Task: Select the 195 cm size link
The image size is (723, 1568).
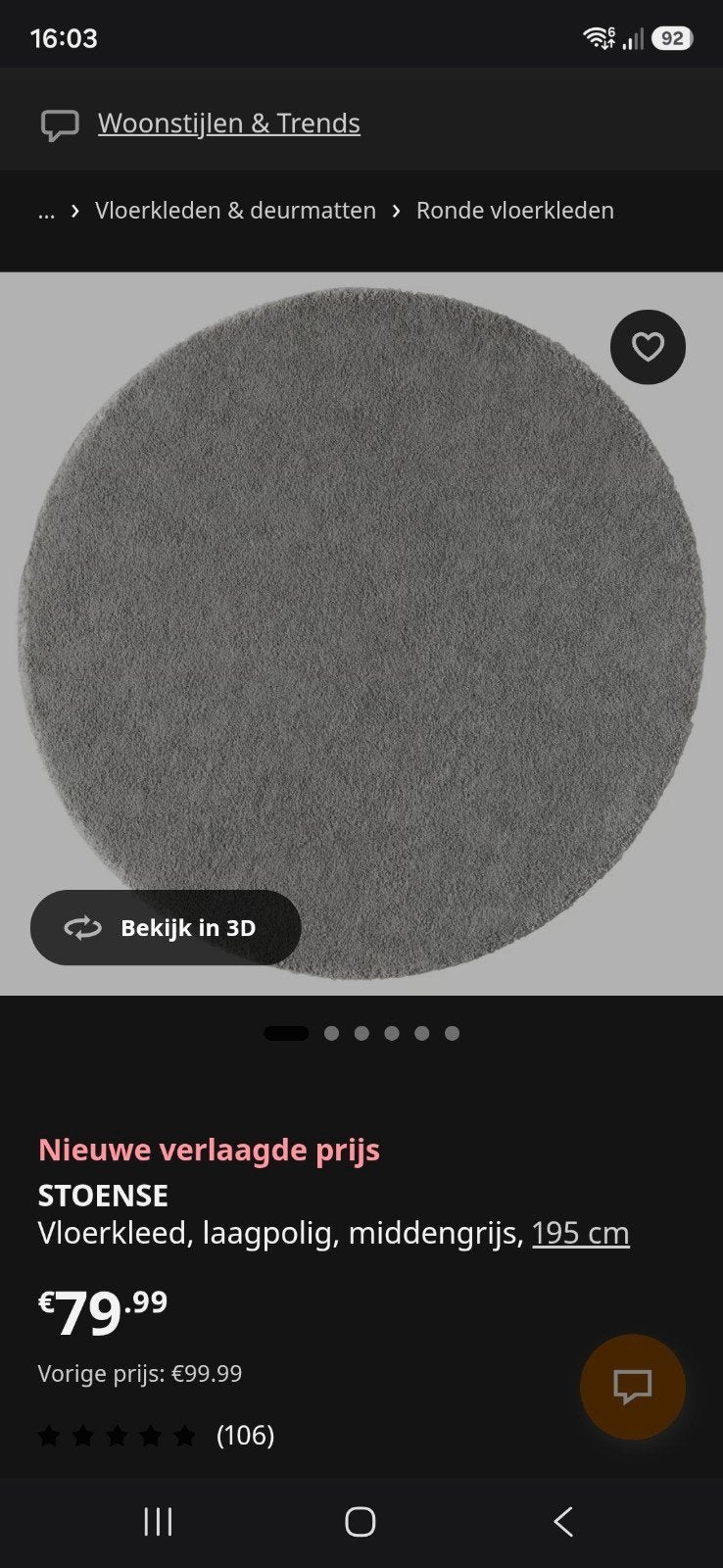Action: click(x=580, y=1233)
